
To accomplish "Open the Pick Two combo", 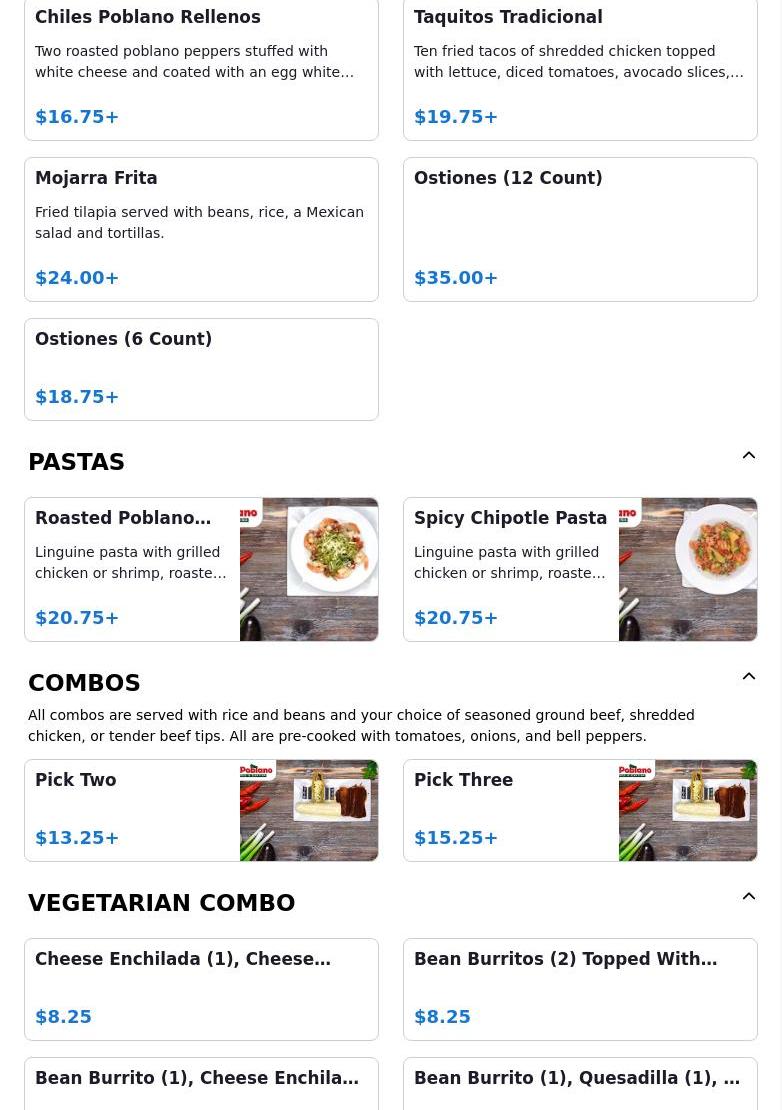I will tap(201, 810).
